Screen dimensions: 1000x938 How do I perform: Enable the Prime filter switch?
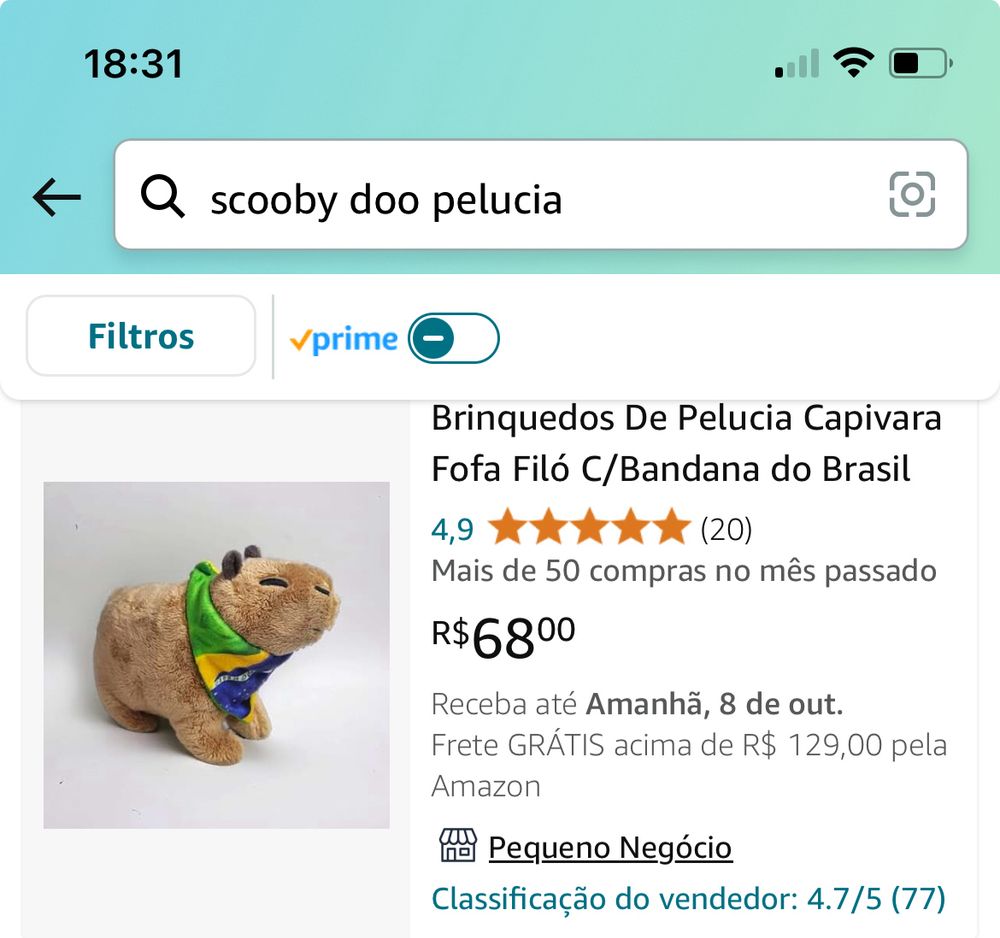pyautogui.click(x=453, y=339)
